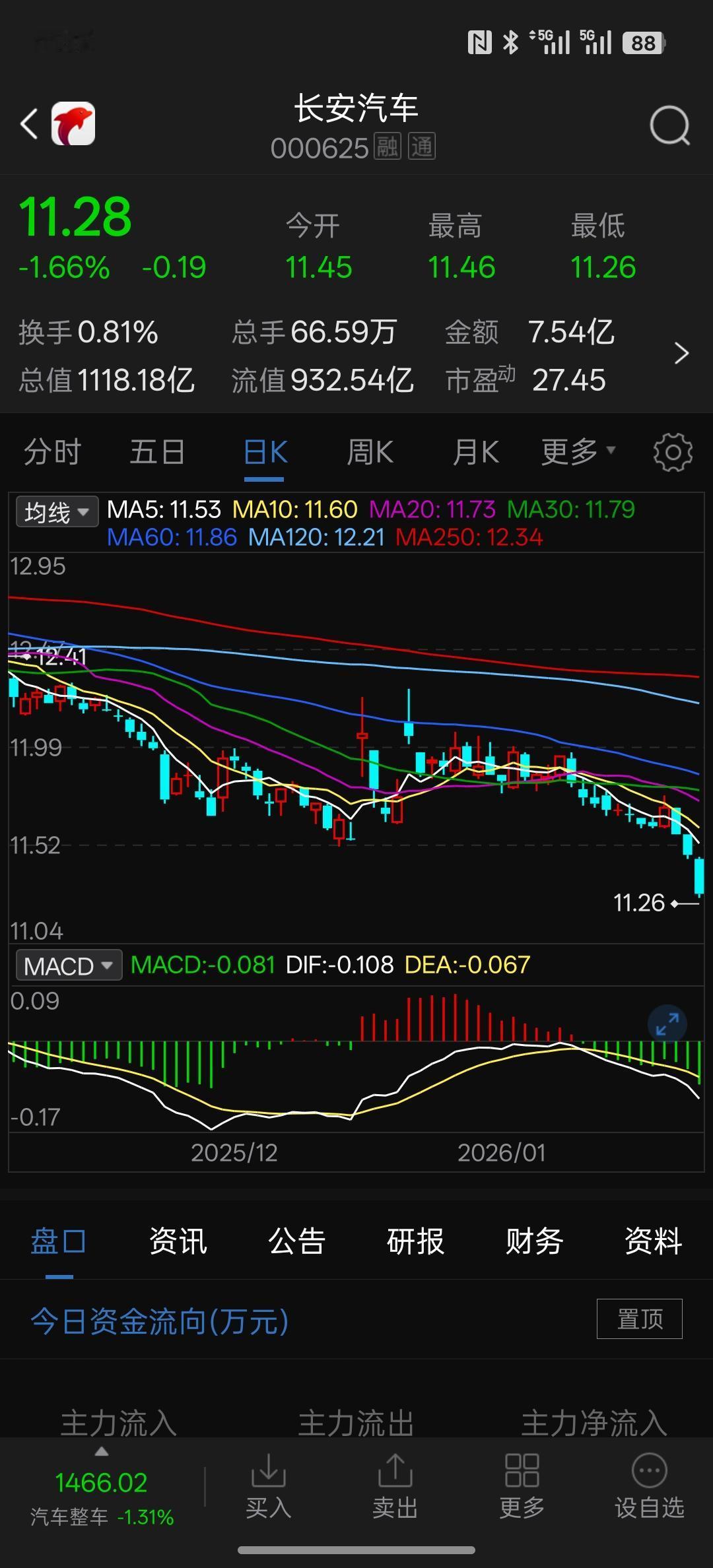
Task: Tap the red dolphin app logo
Action: 74,123
